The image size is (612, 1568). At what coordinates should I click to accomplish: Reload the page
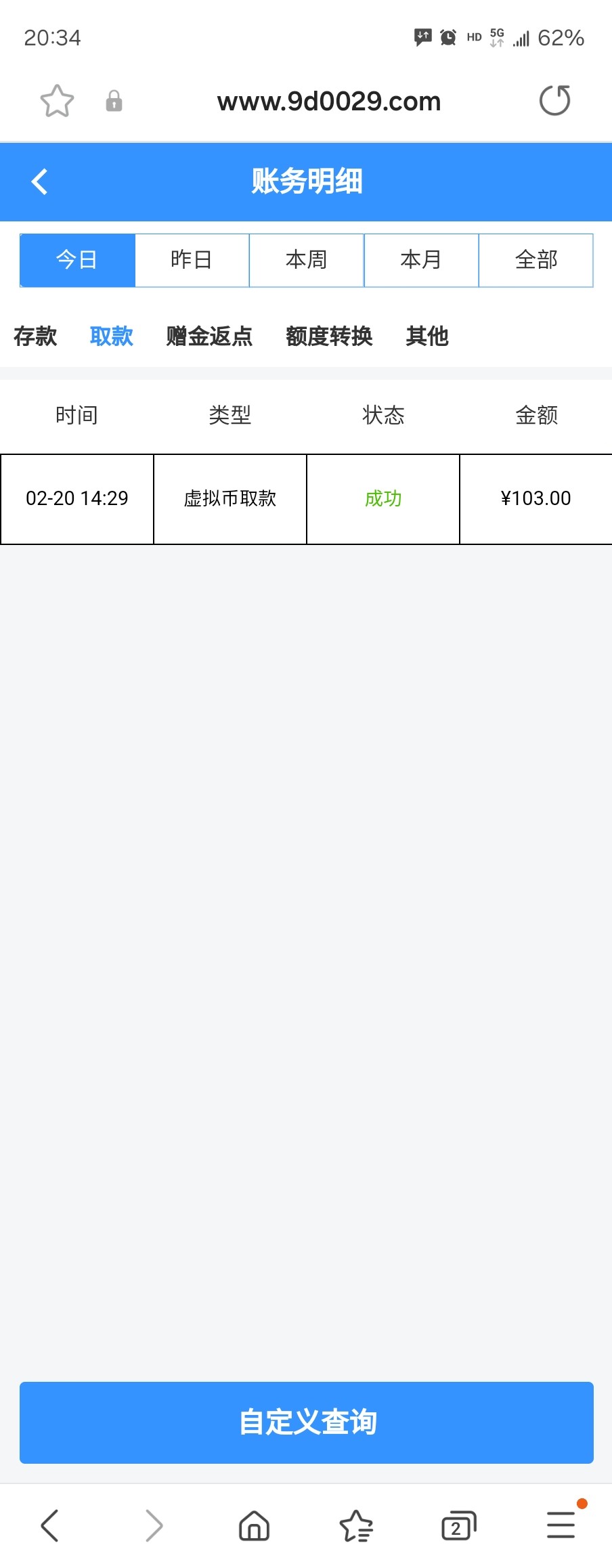pyautogui.click(x=554, y=101)
